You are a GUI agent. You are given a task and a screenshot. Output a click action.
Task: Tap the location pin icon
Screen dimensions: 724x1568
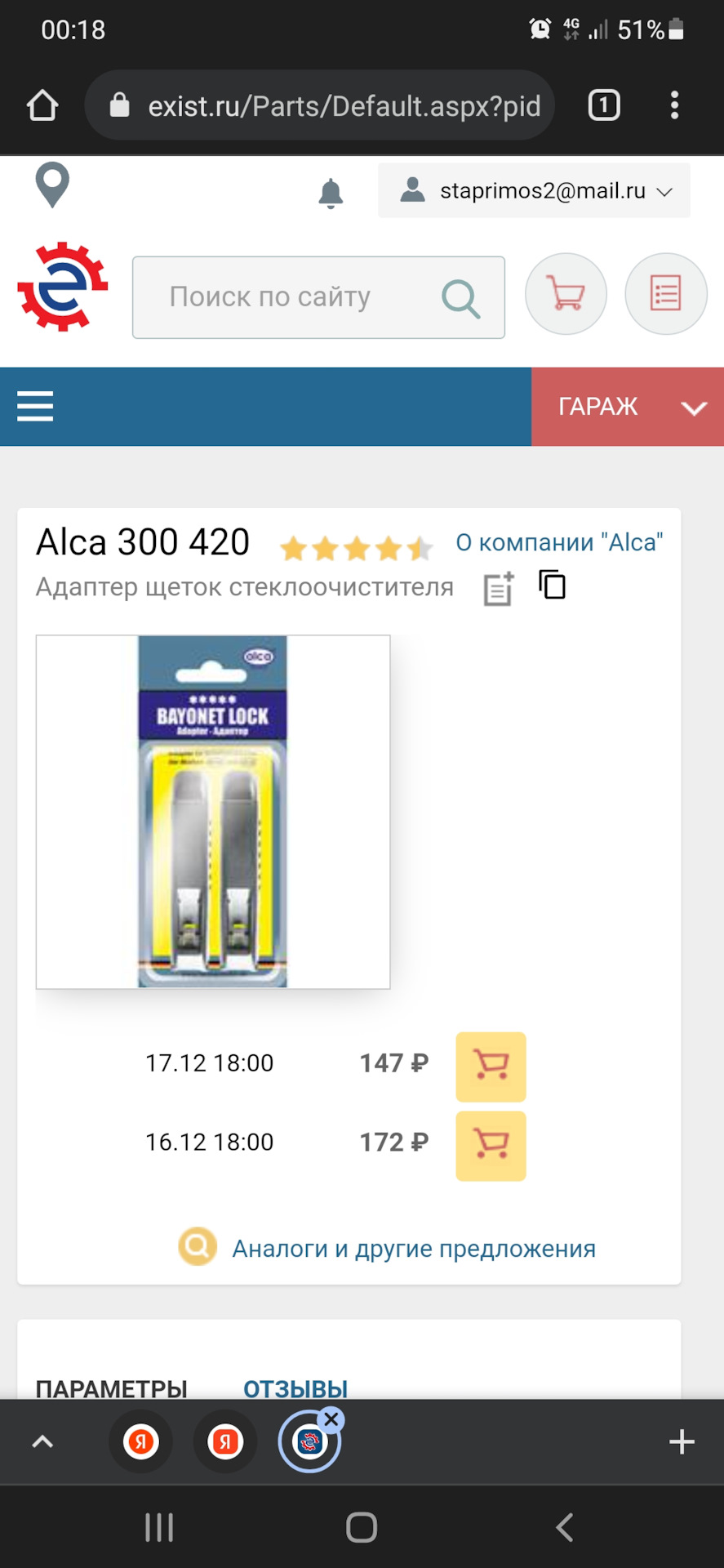tap(52, 185)
